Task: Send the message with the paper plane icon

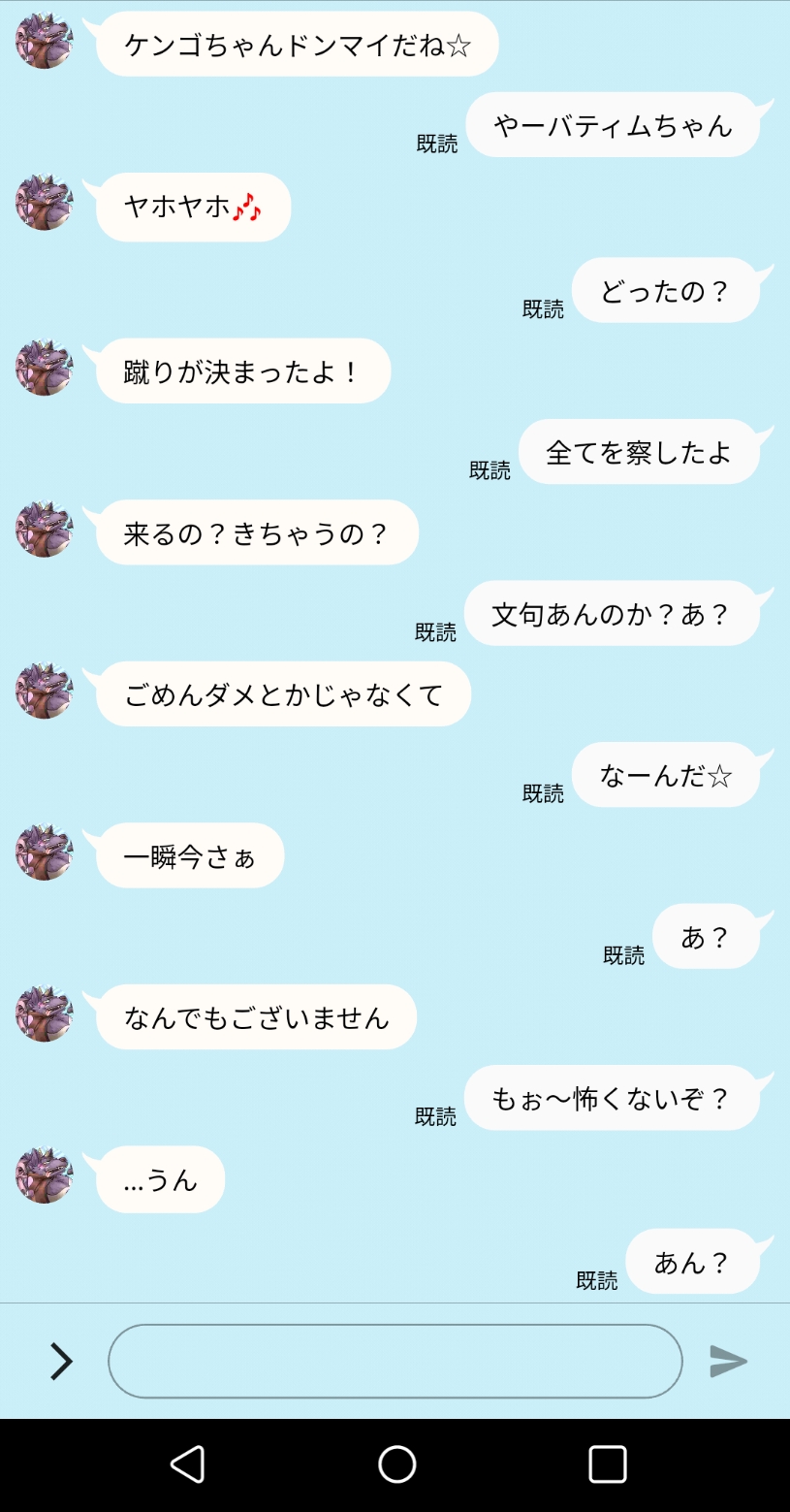Action: point(728,1361)
